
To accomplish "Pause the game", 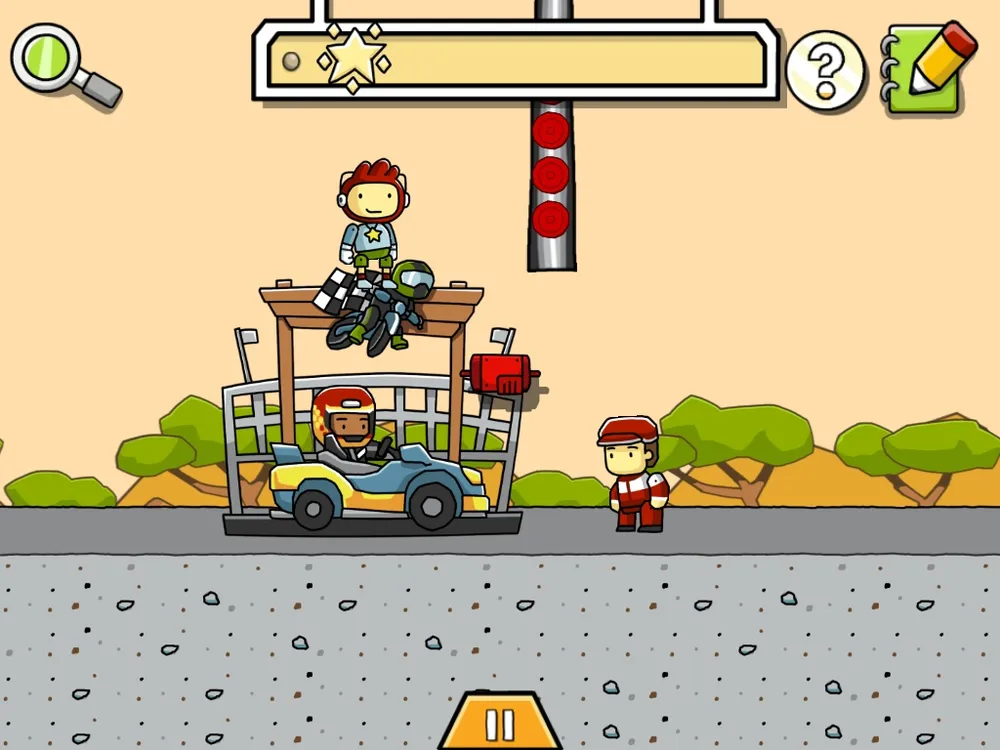I will [499, 722].
